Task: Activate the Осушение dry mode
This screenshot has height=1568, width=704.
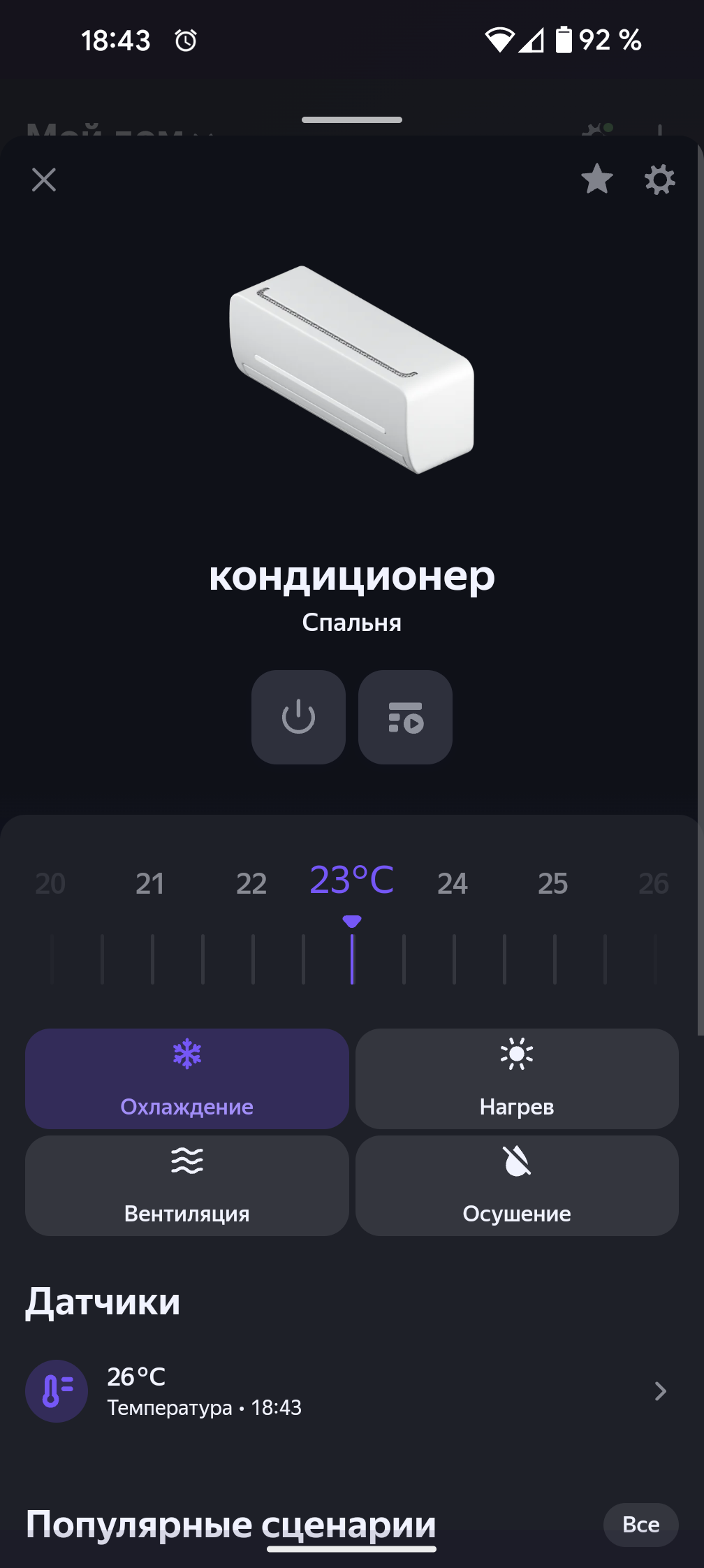Action: pos(517,1186)
